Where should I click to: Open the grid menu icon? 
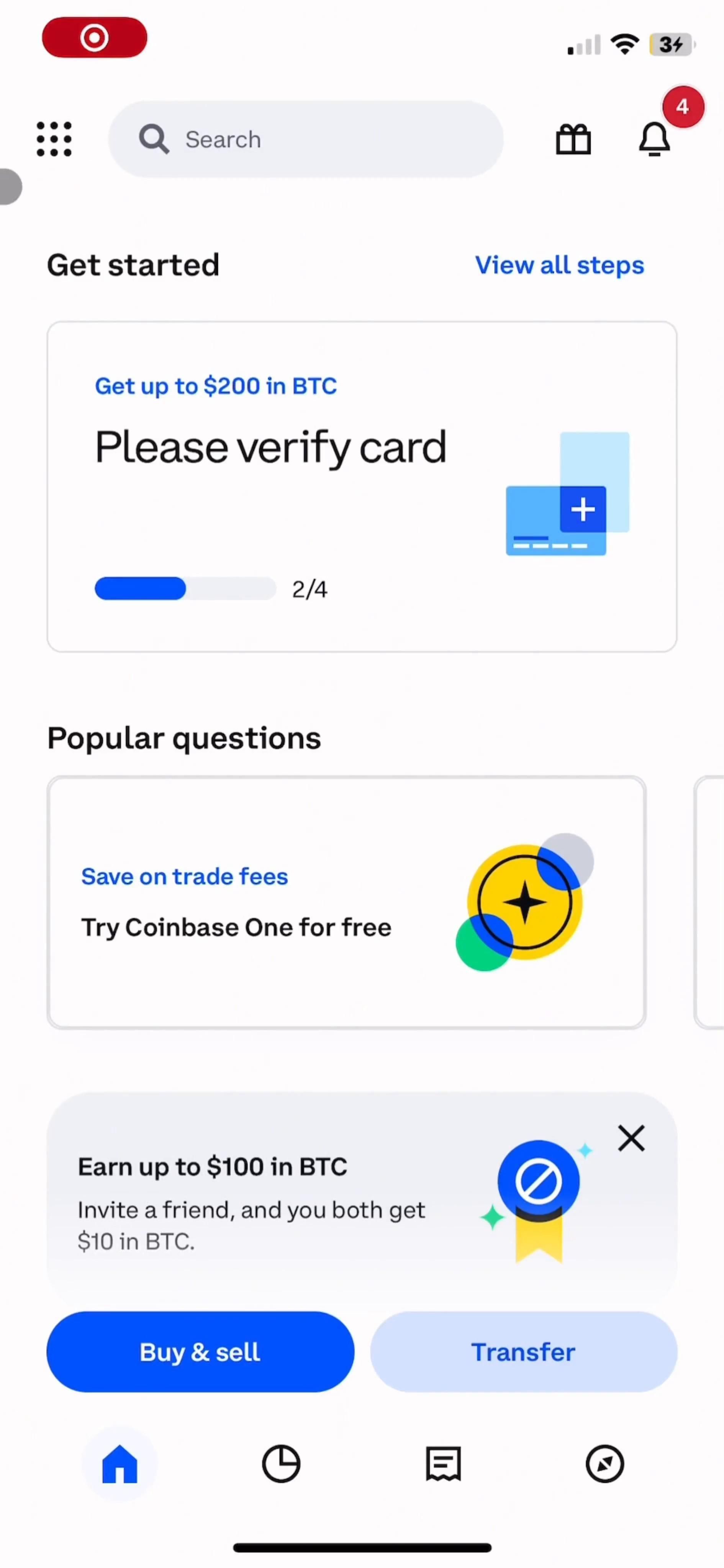(x=54, y=139)
